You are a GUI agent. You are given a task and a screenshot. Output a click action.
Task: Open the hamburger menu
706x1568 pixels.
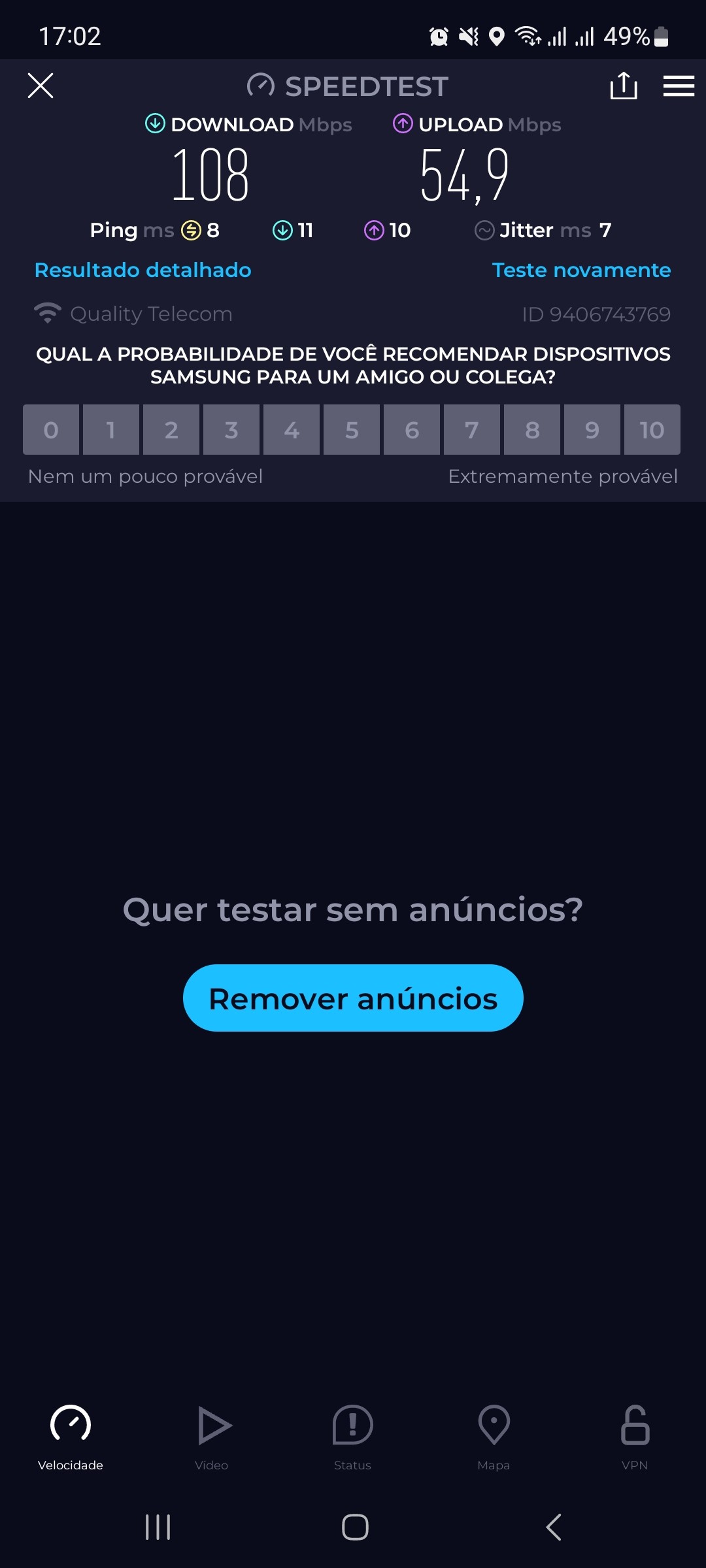[x=679, y=86]
